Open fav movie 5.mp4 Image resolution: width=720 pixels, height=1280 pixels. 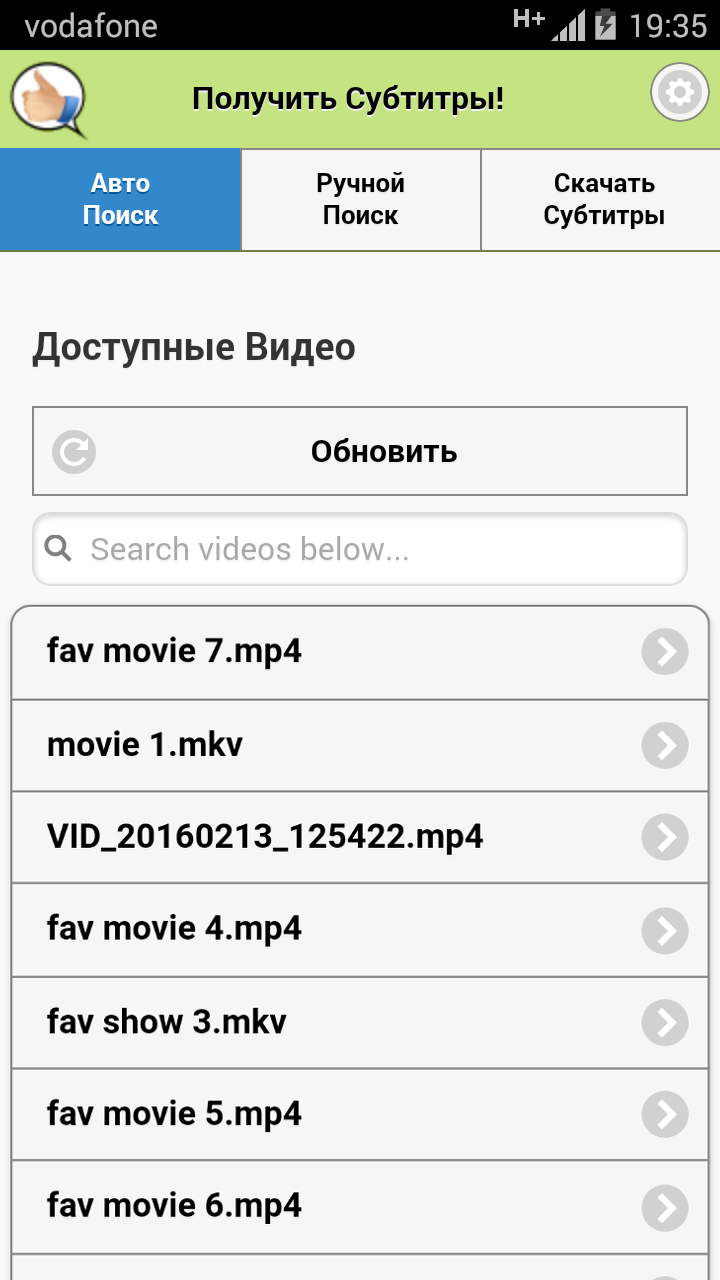(360, 1114)
